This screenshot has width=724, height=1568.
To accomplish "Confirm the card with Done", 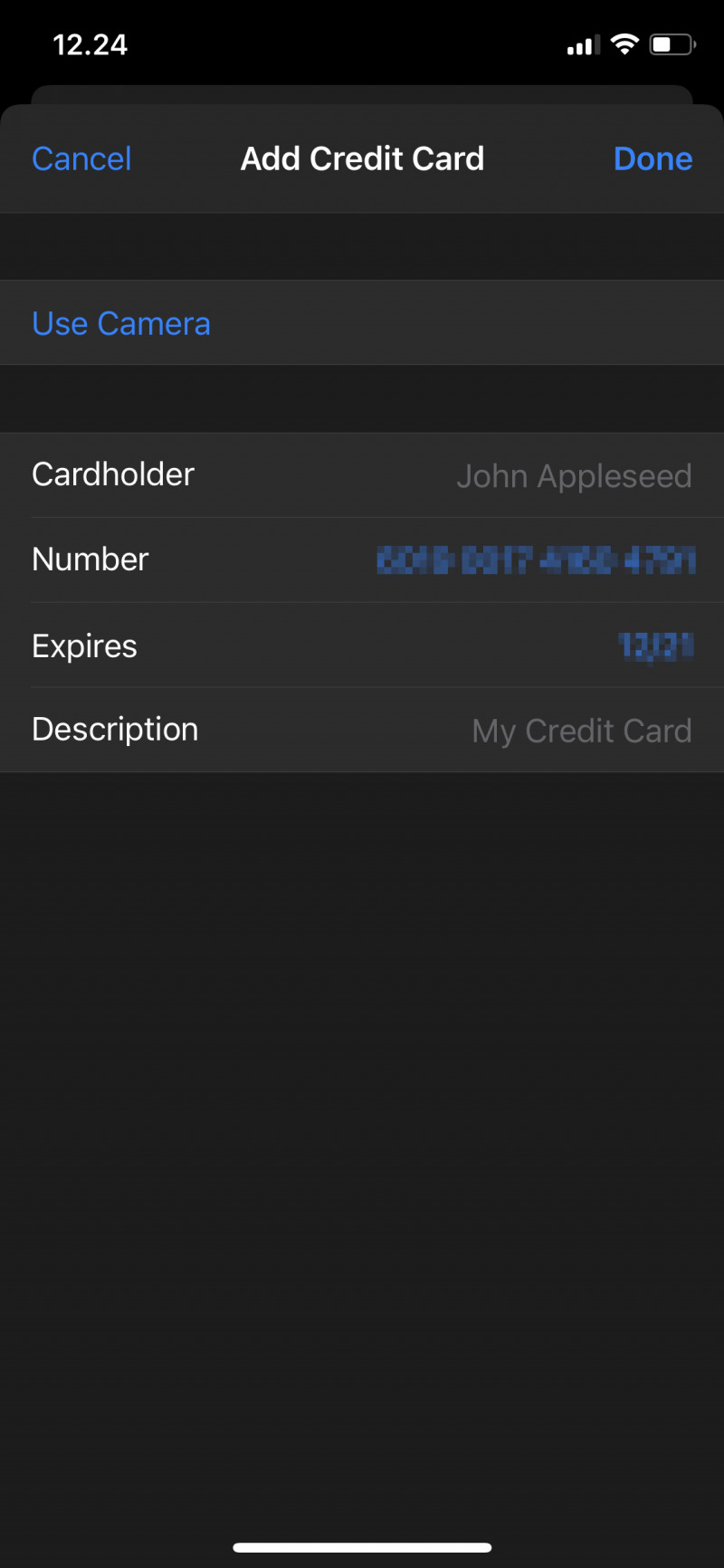I will [x=653, y=159].
